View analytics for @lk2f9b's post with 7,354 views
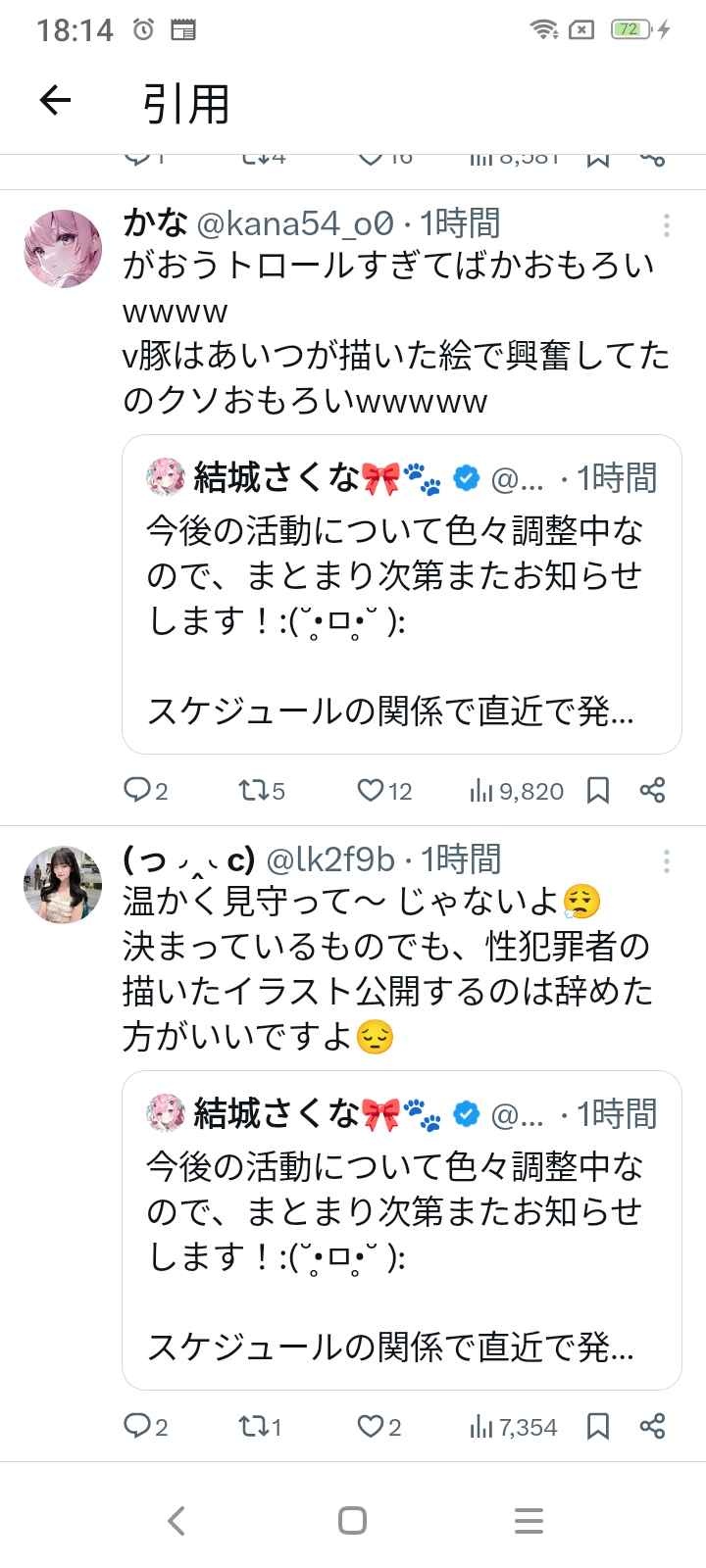Screen dimensions: 706x1568 click(x=514, y=1426)
